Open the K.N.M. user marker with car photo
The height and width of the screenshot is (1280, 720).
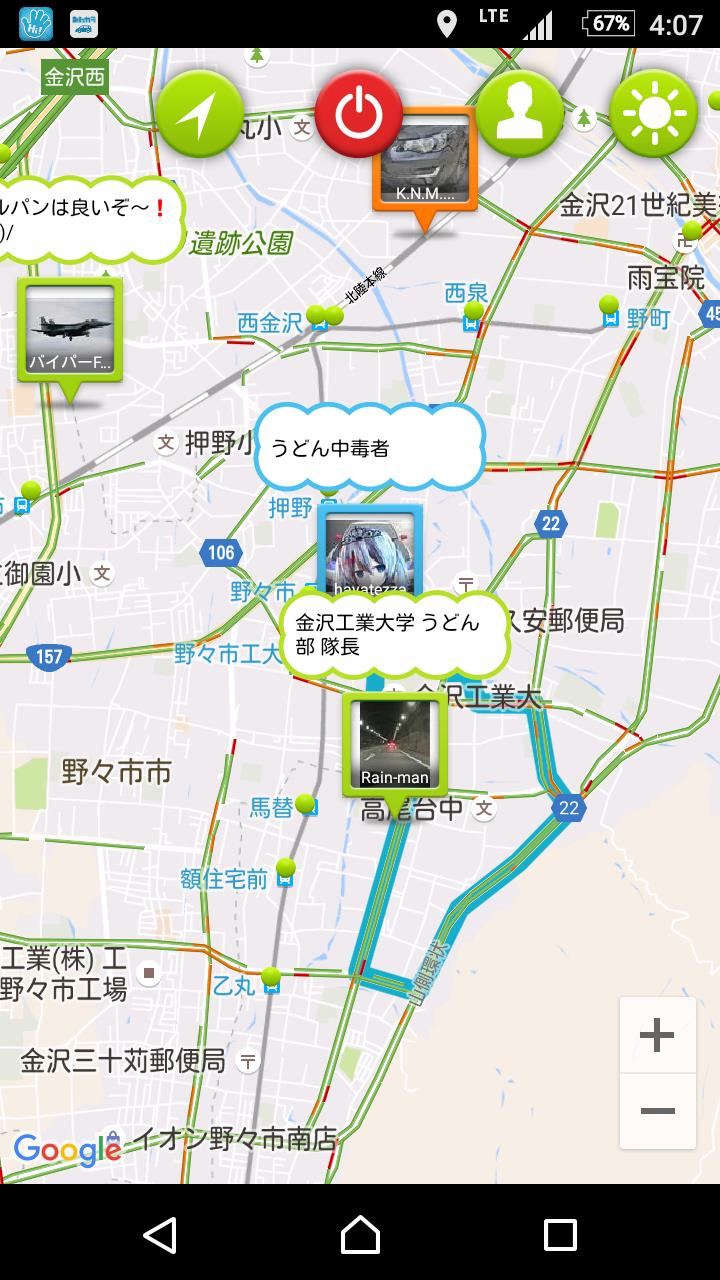pos(424,163)
